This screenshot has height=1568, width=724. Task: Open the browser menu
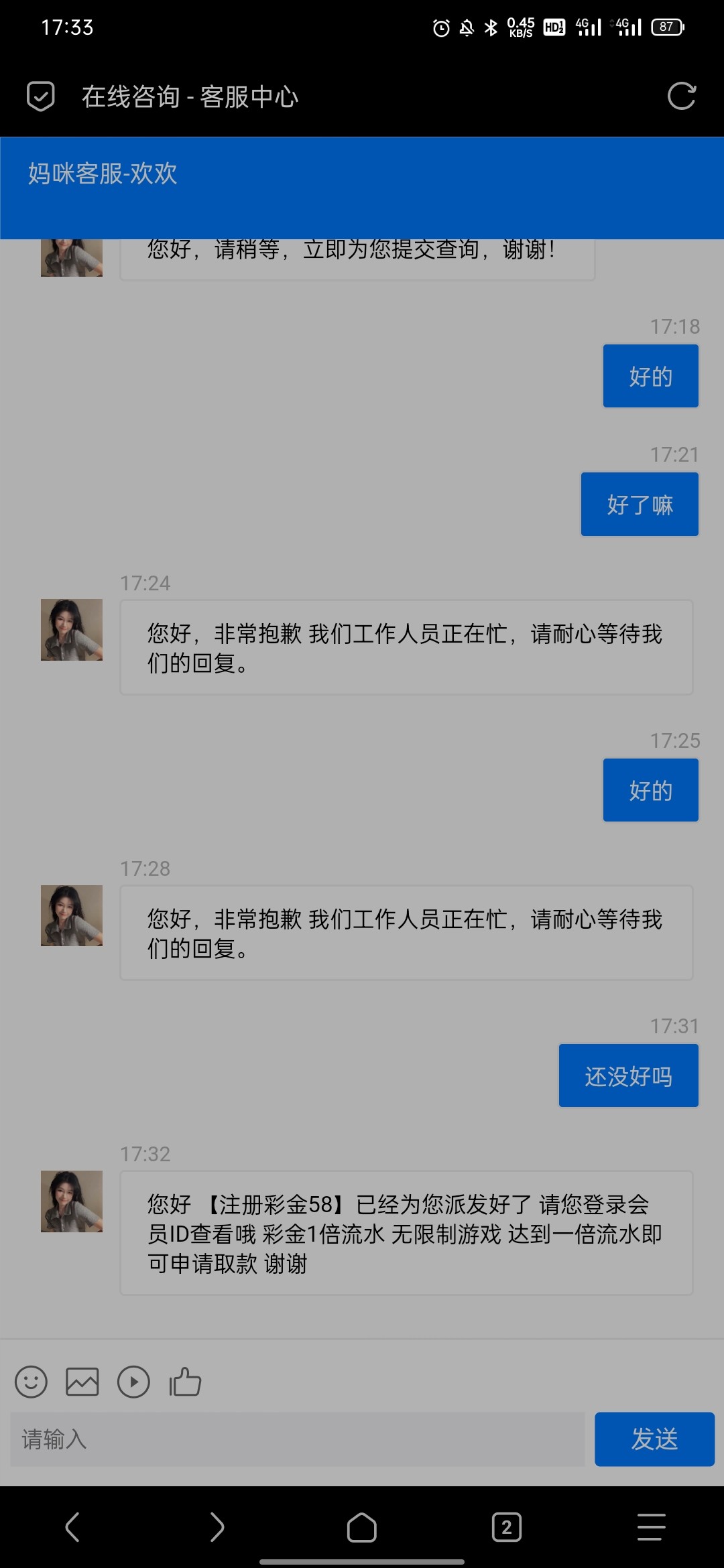pos(651,1527)
